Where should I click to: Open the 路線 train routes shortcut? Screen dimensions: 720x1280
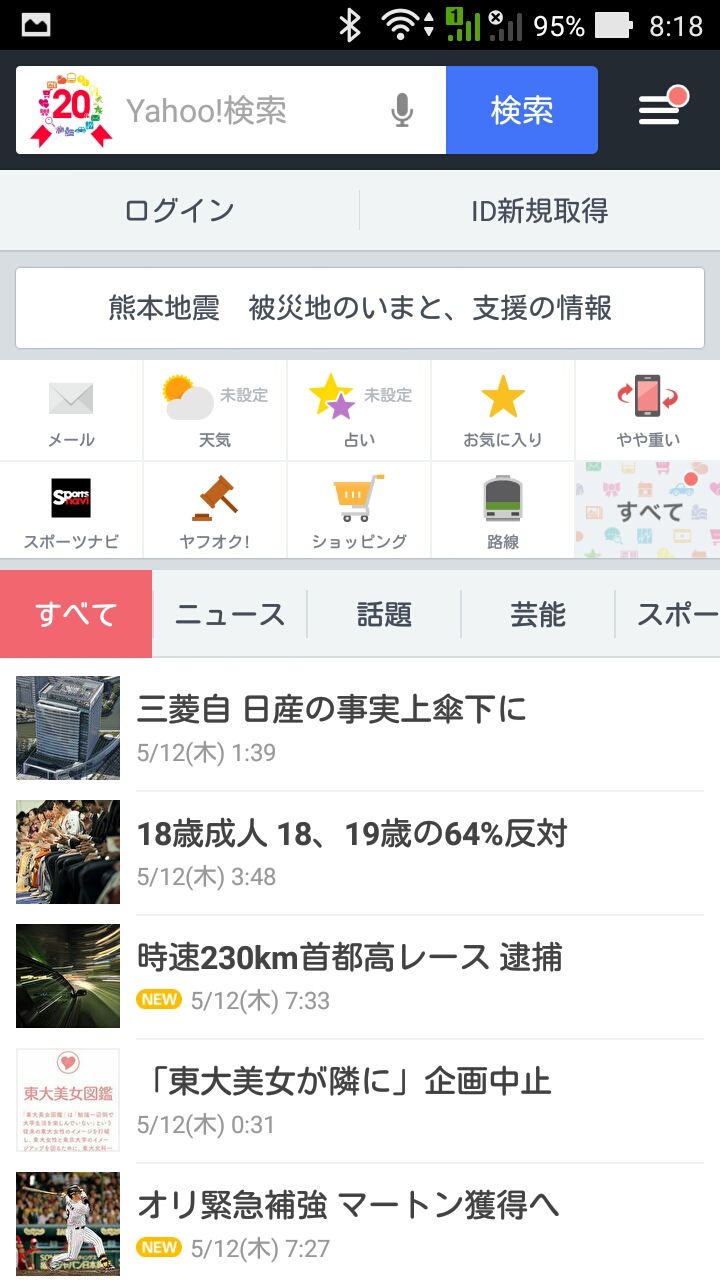click(503, 510)
